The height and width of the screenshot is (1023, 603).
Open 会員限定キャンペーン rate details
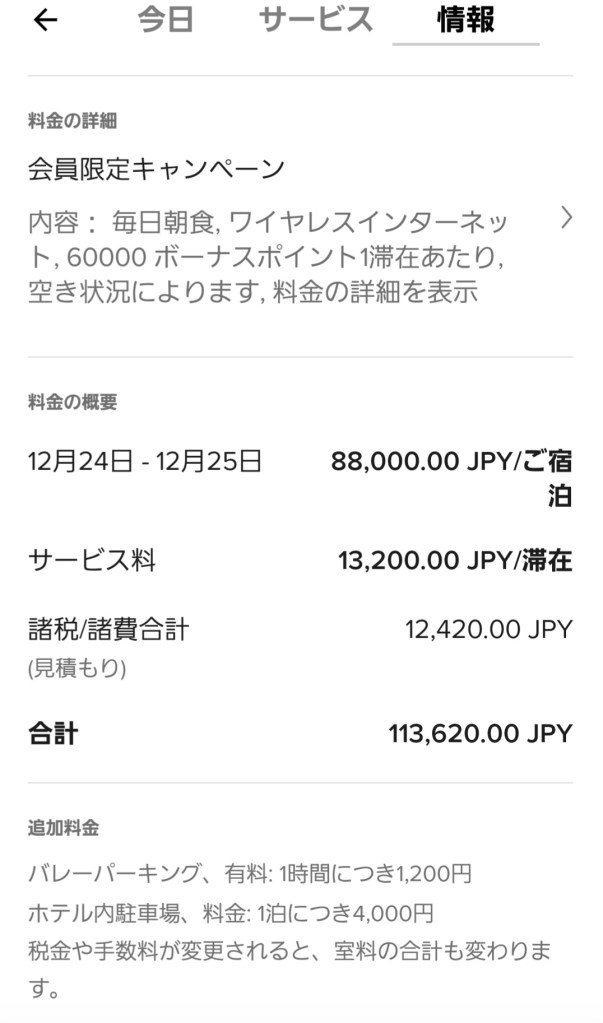(566, 218)
